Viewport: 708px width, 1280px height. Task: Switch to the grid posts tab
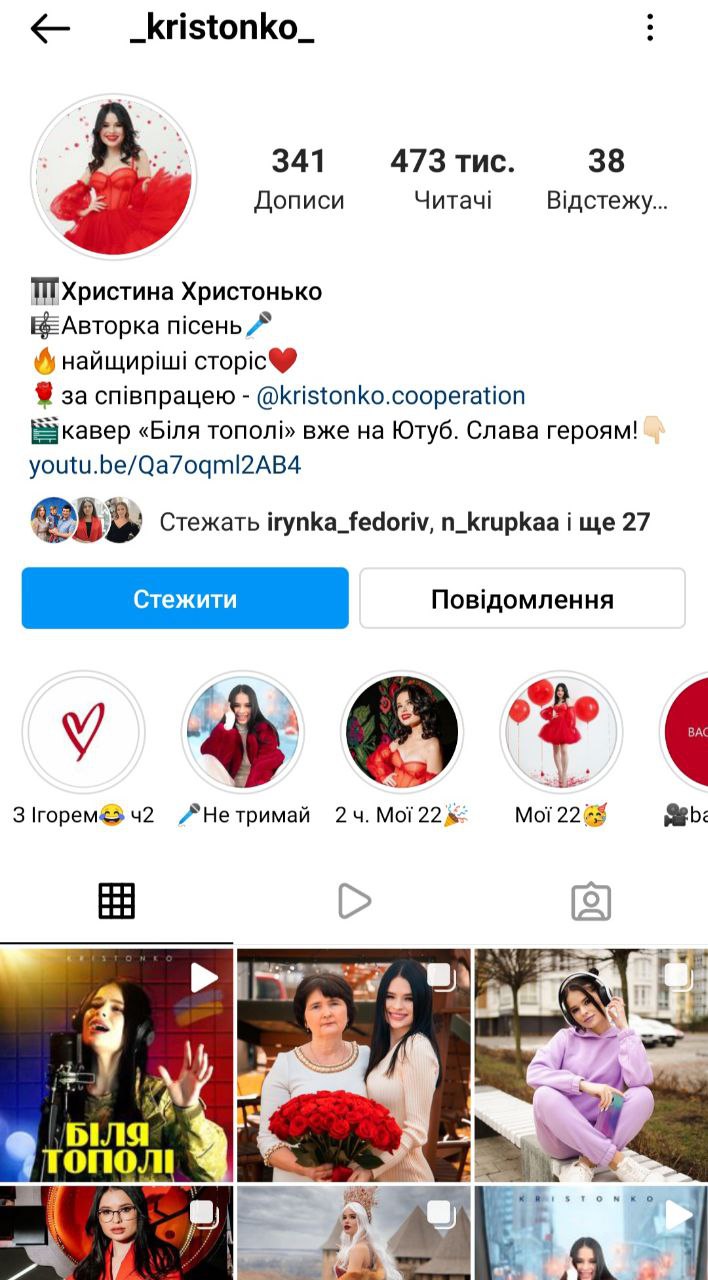(117, 901)
